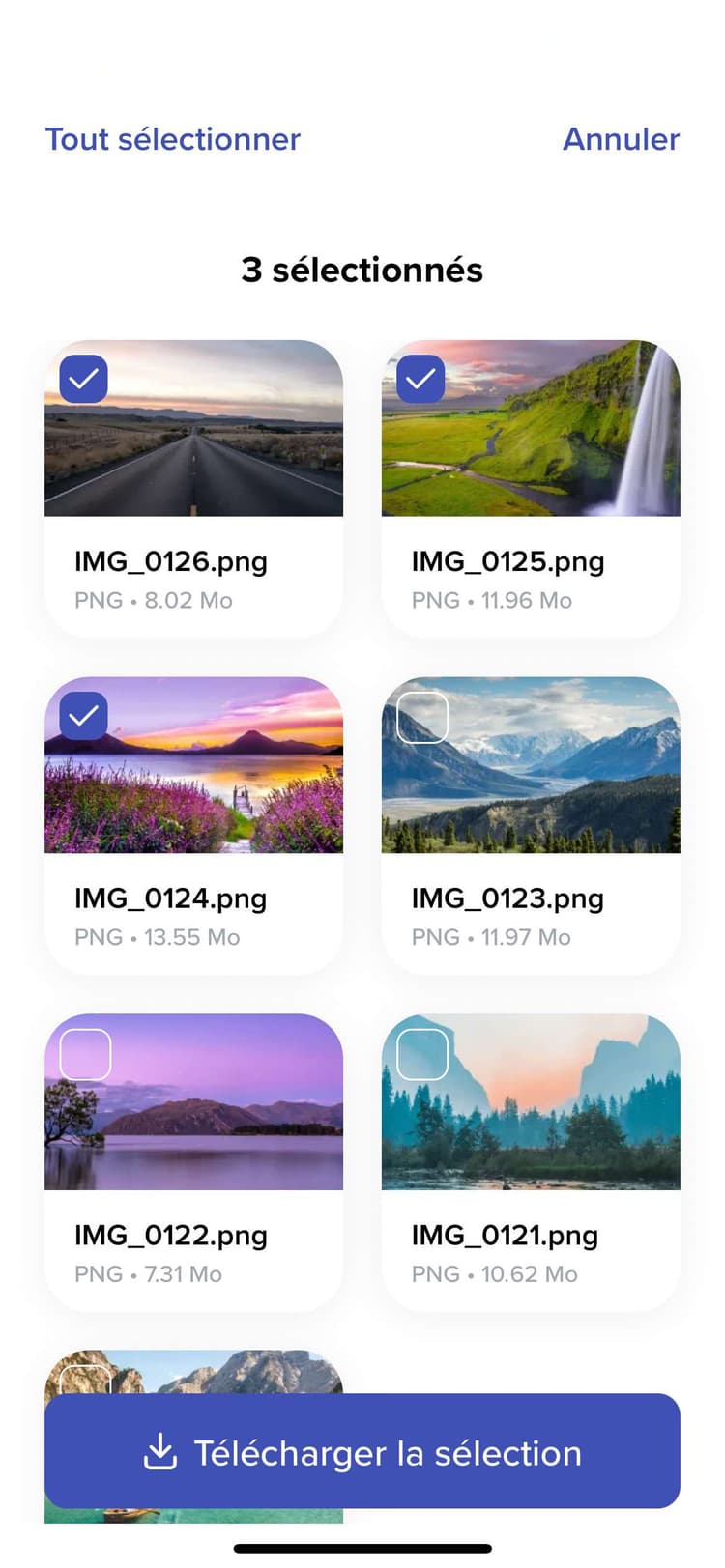Uncheck the checkmark on IMG_0126.png
This screenshot has width=725, height=1568.
82,378
